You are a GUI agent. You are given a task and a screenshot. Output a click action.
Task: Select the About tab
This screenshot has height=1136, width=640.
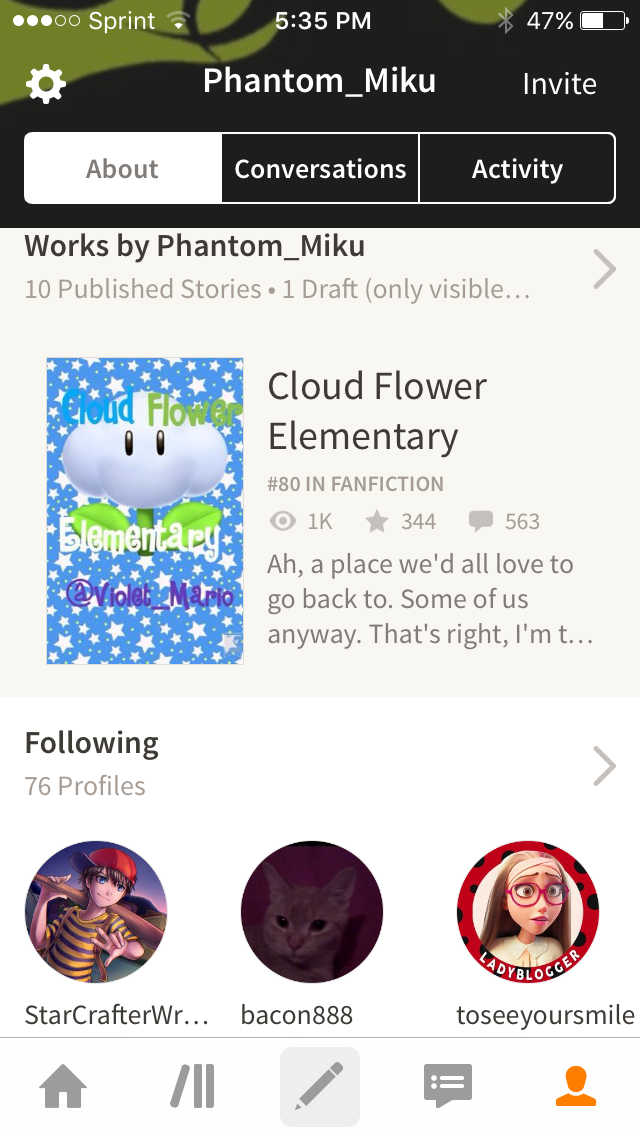pyautogui.click(x=122, y=169)
